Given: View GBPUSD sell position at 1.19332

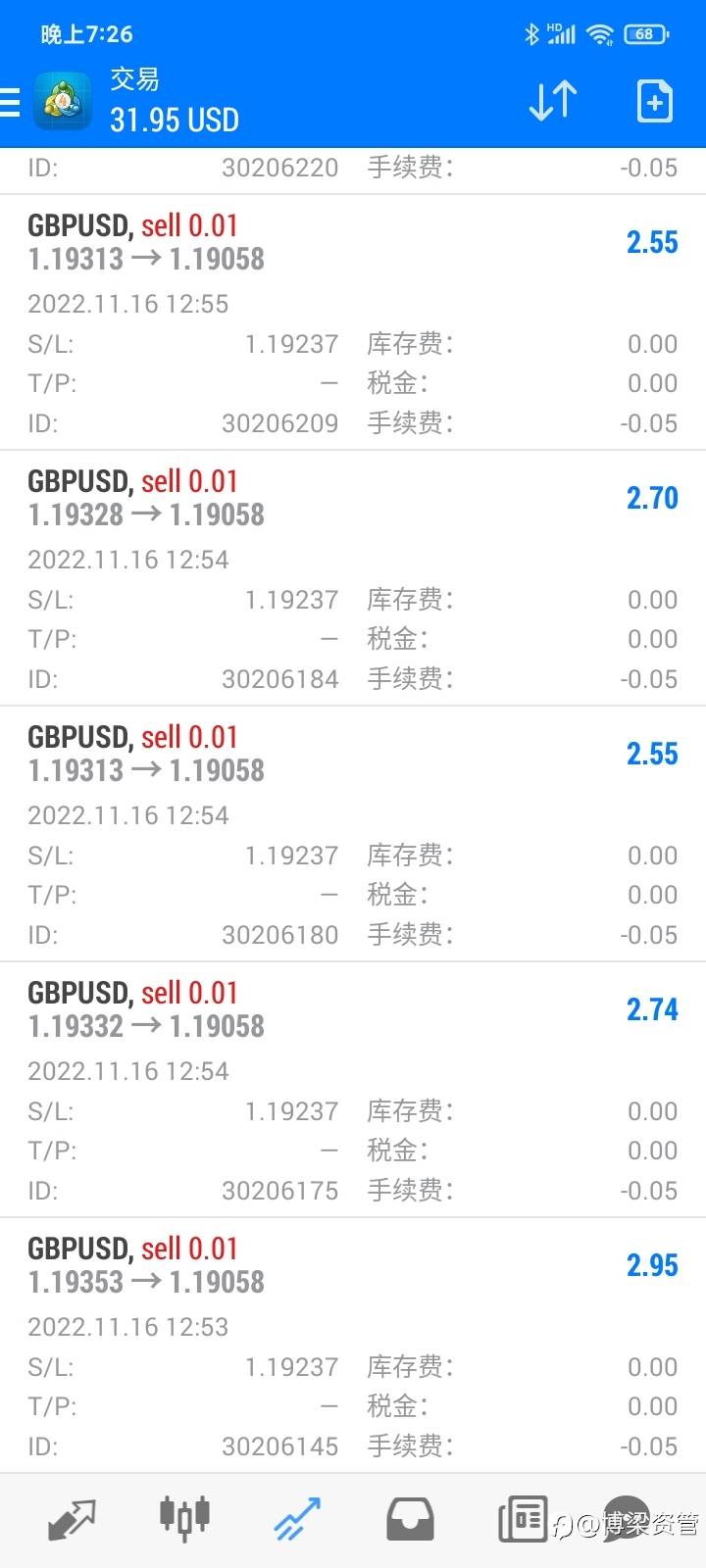Looking at the screenshot, I should point(353,1090).
